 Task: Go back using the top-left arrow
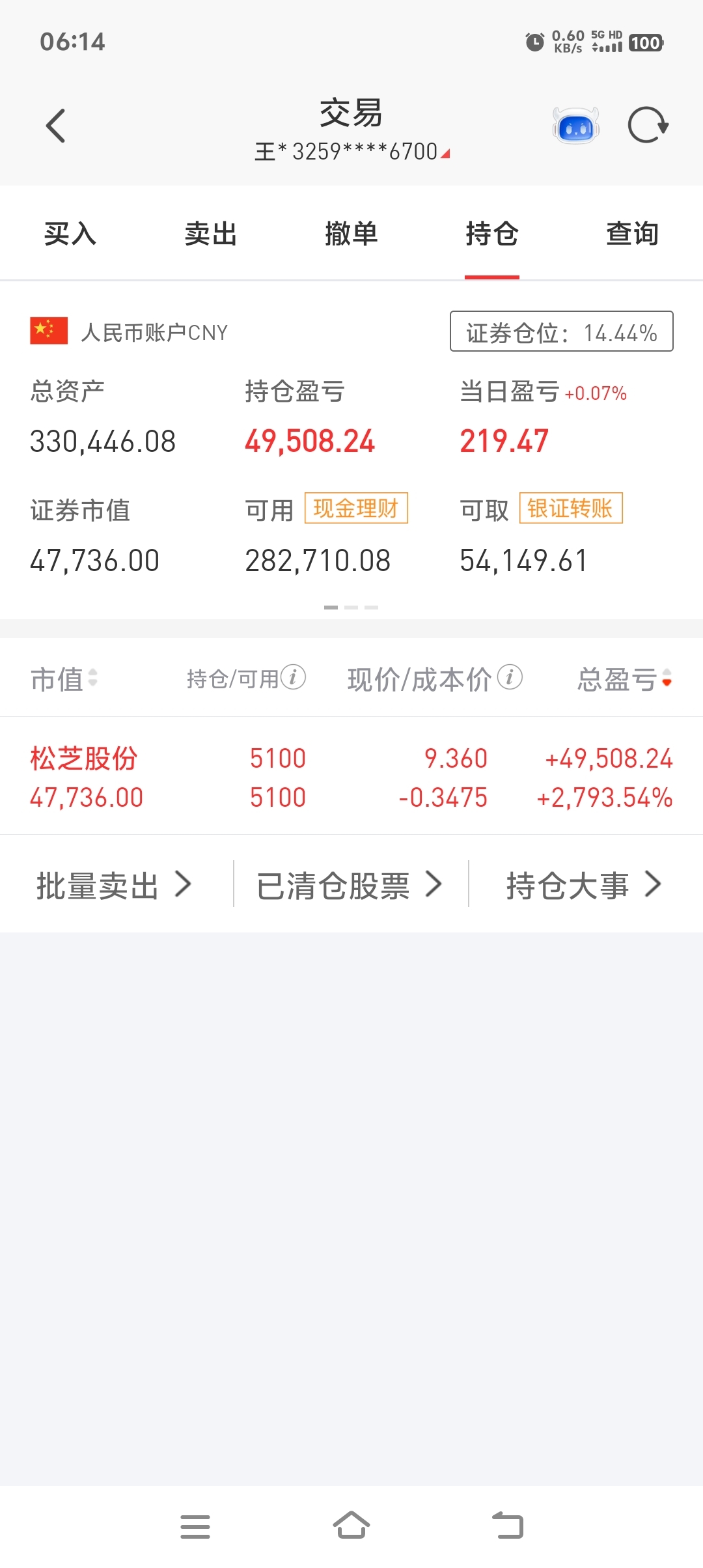coord(56,126)
